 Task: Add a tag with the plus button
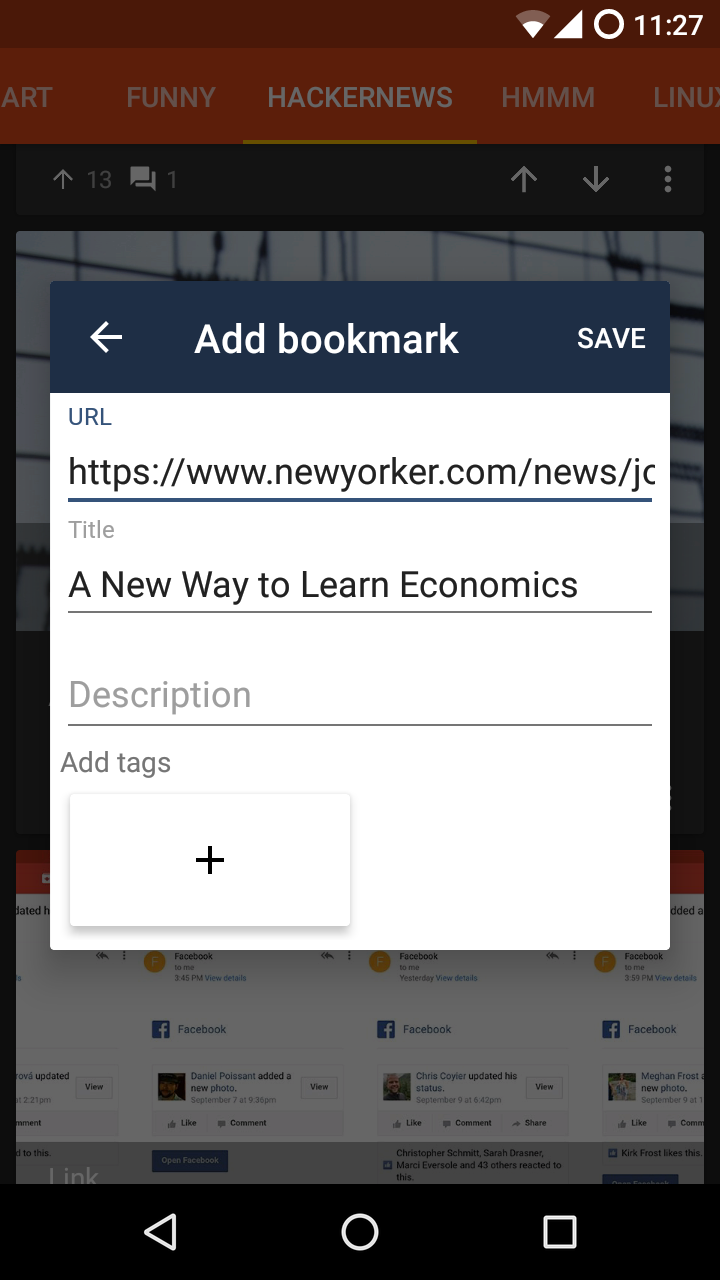(210, 860)
